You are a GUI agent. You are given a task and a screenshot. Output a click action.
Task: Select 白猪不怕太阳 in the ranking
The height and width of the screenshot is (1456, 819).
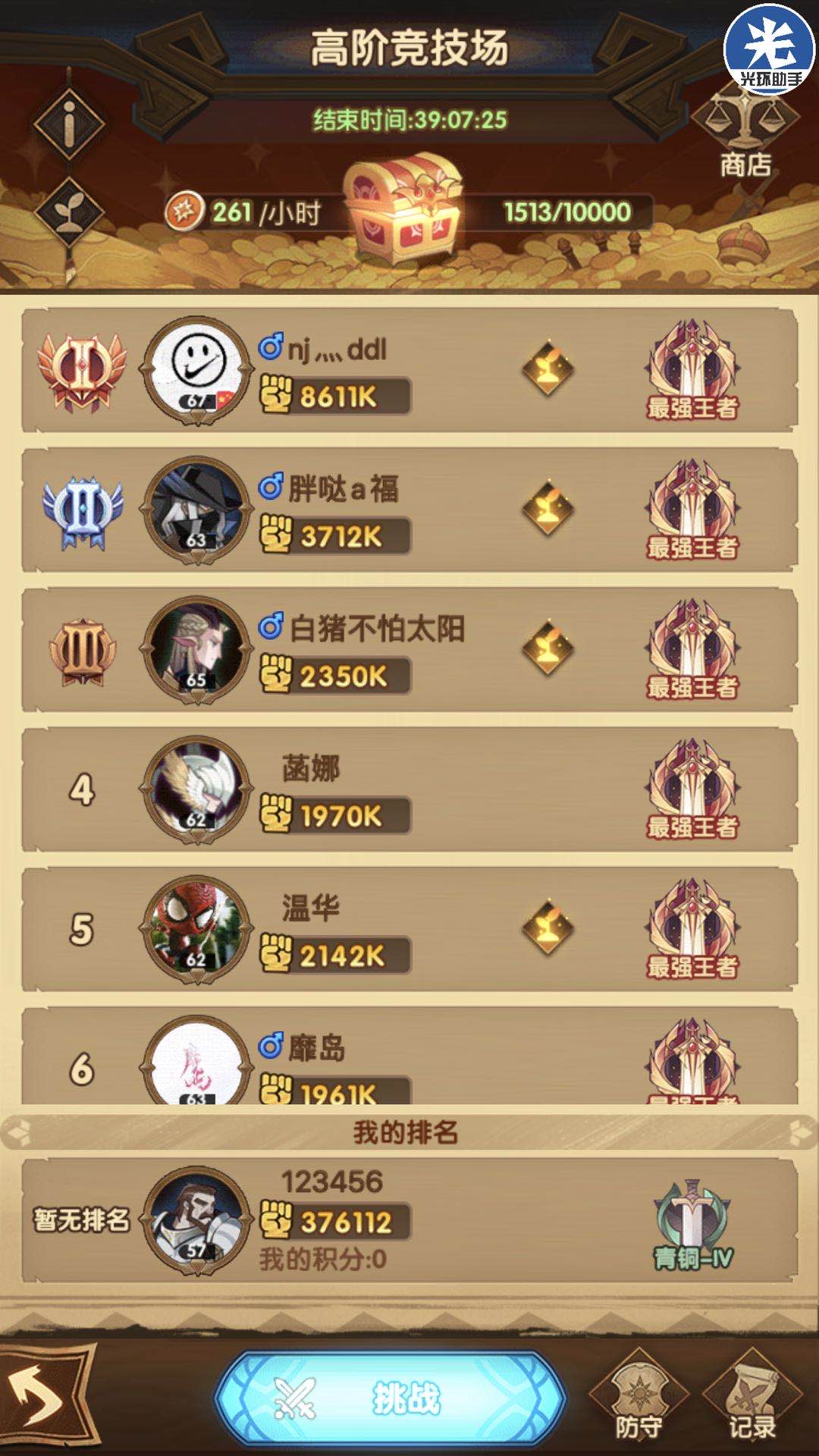409,650
